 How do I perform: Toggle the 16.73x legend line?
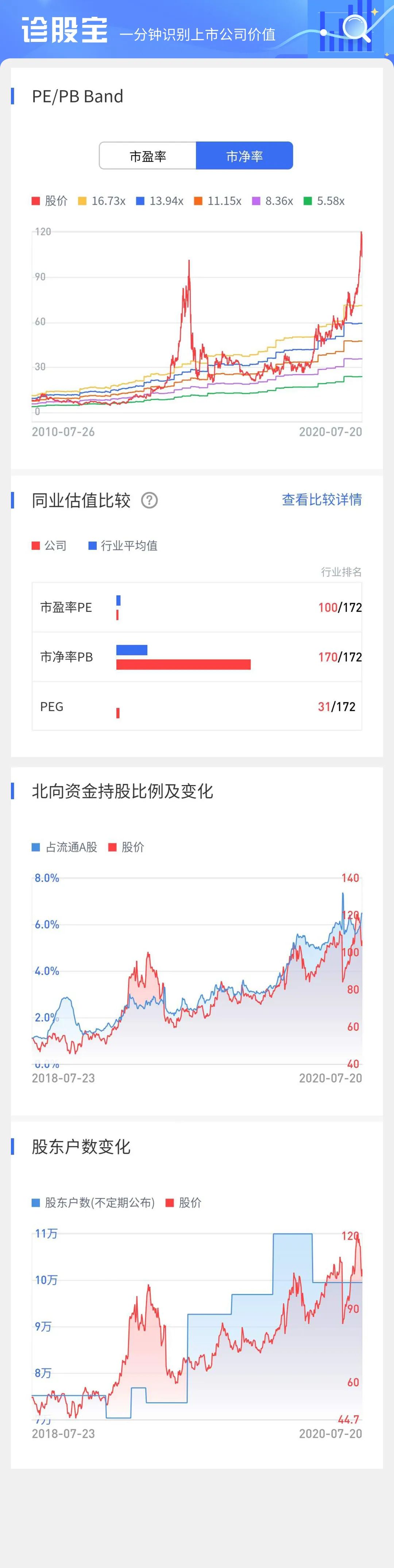[x=102, y=201]
